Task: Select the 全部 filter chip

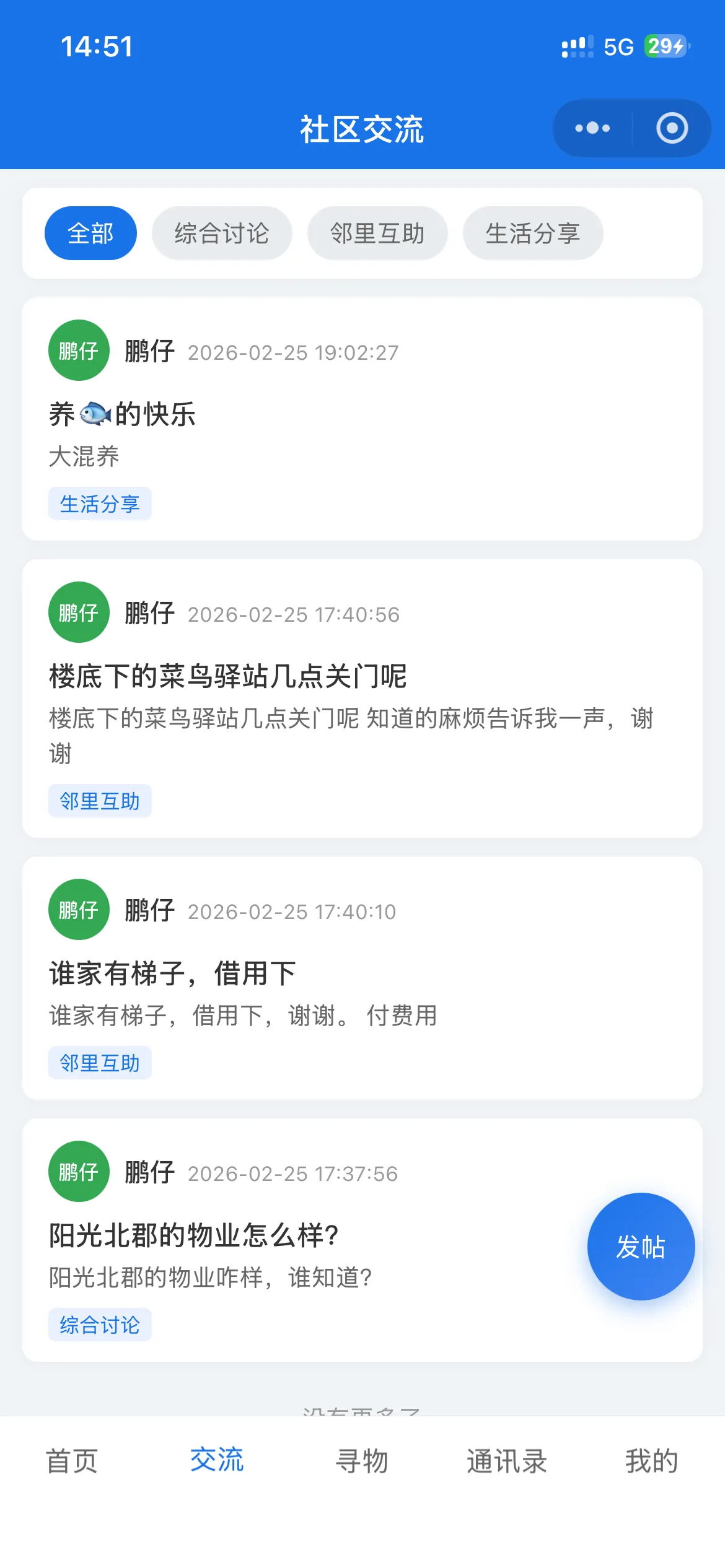Action: 90,233
